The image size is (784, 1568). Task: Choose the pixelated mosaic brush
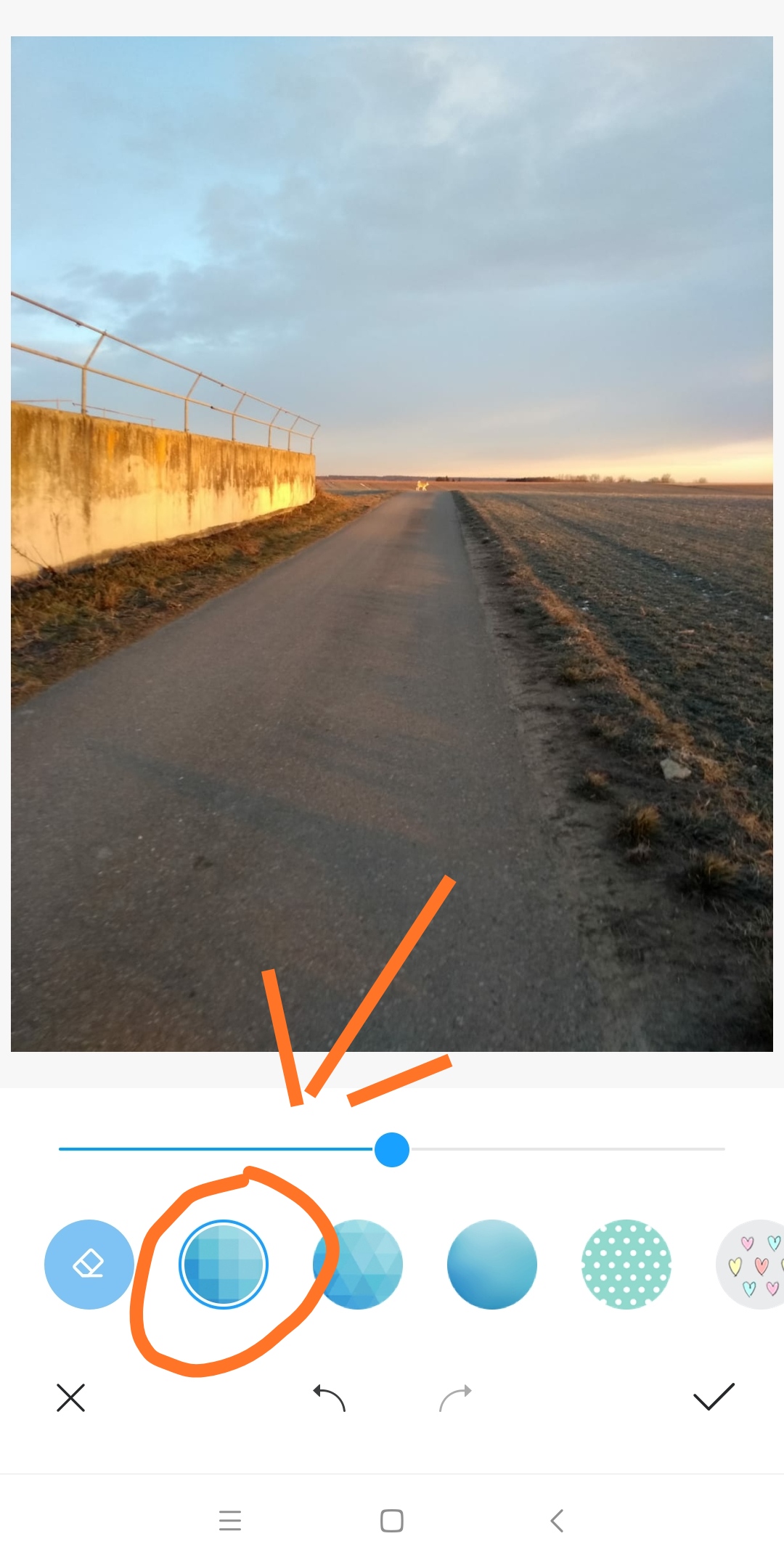pyautogui.click(x=224, y=1264)
